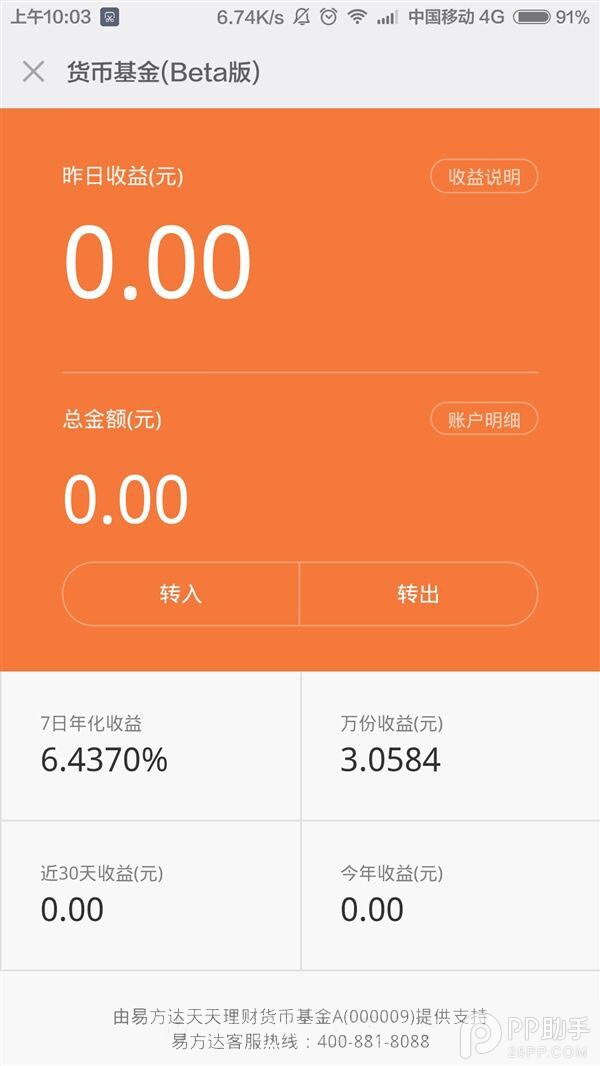Close the 货币基金 page
This screenshot has height=1066, width=600.
point(33,72)
